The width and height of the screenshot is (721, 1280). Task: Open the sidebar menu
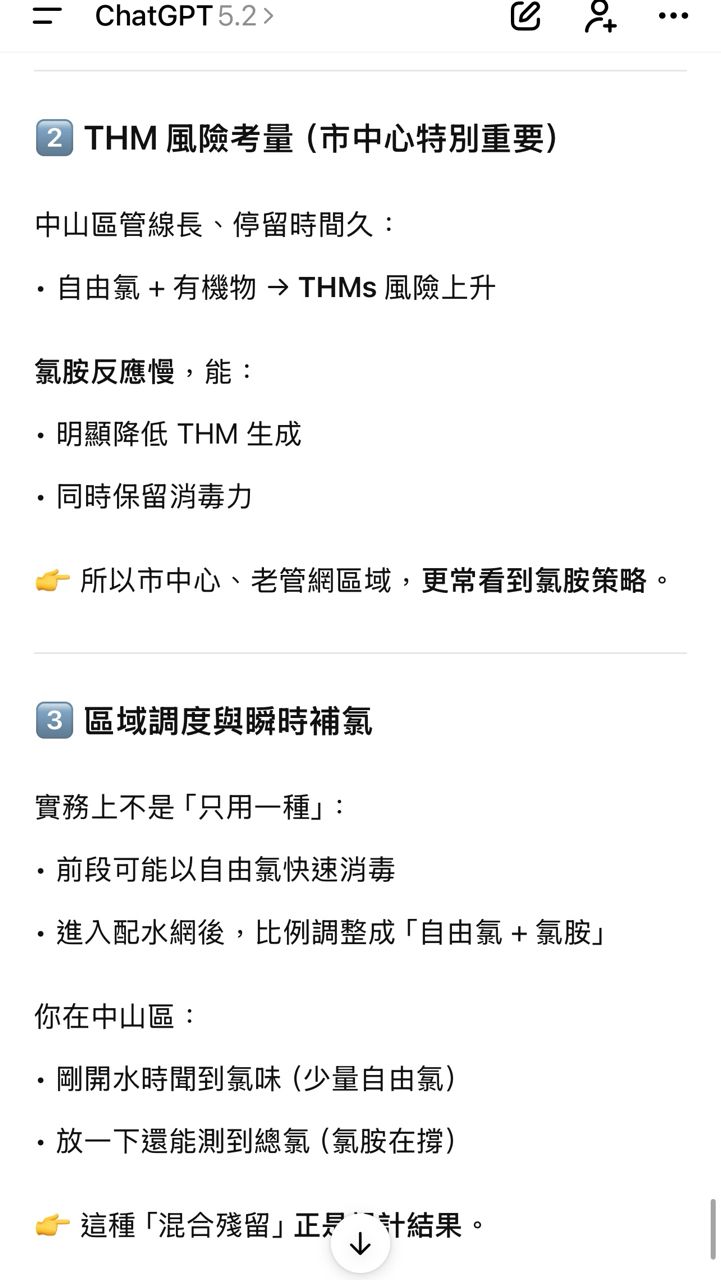coord(46,17)
